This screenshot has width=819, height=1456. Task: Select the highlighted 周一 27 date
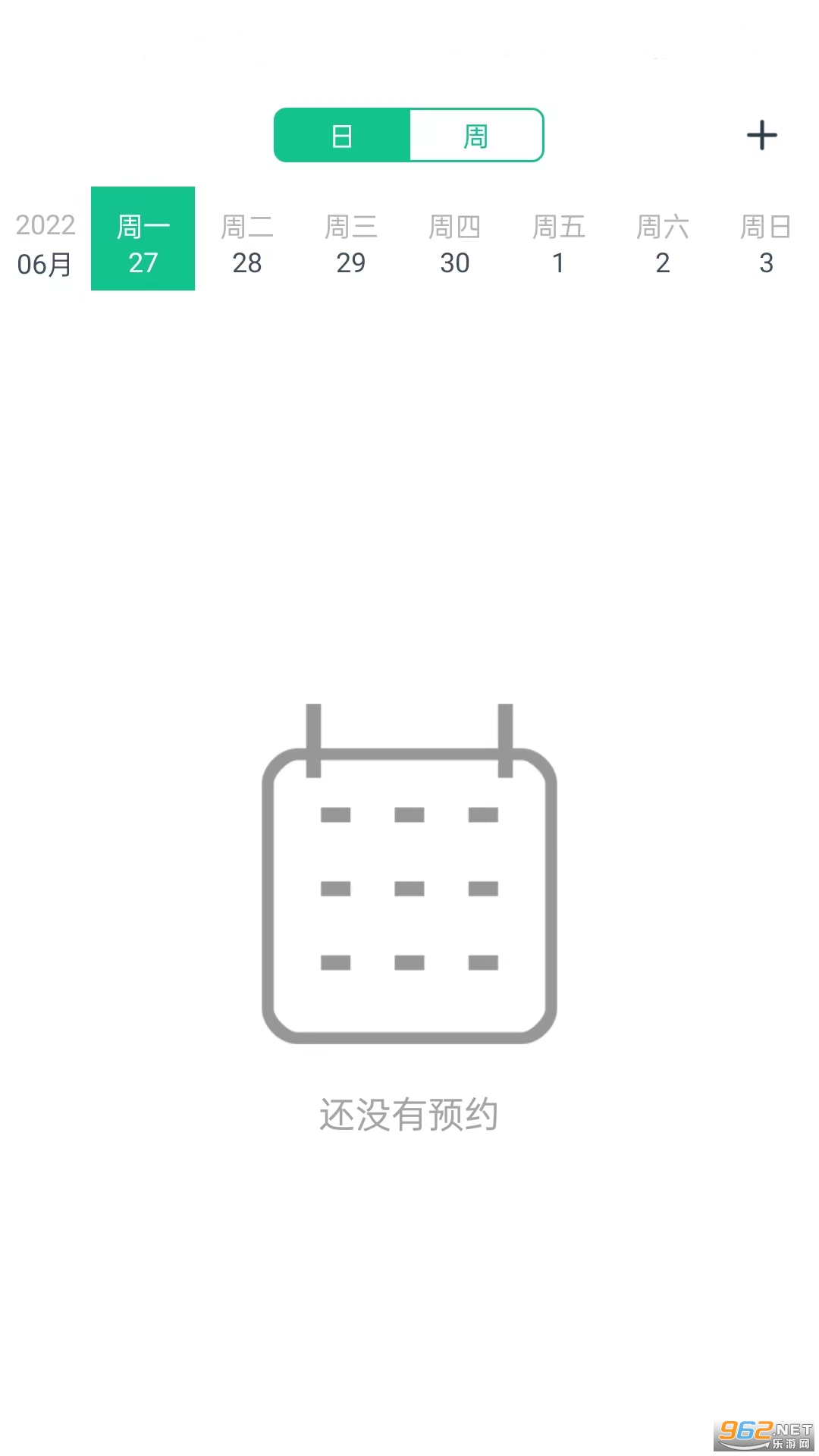point(143,240)
